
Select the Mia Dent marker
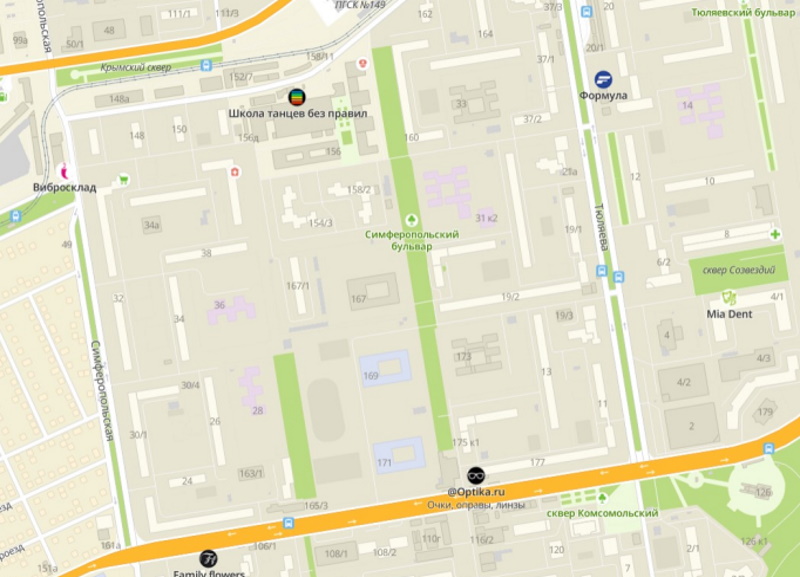tap(729, 296)
